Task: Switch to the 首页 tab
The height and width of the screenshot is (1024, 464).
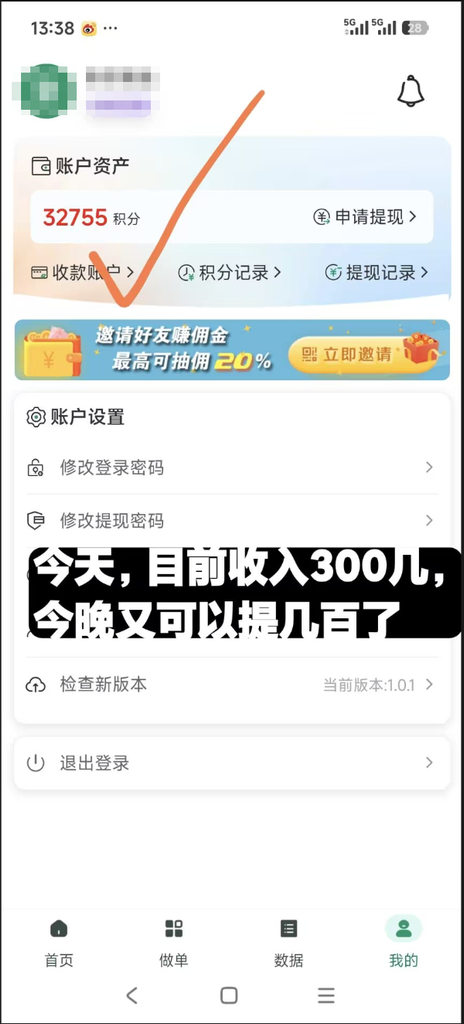Action: [x=59, y=944]
